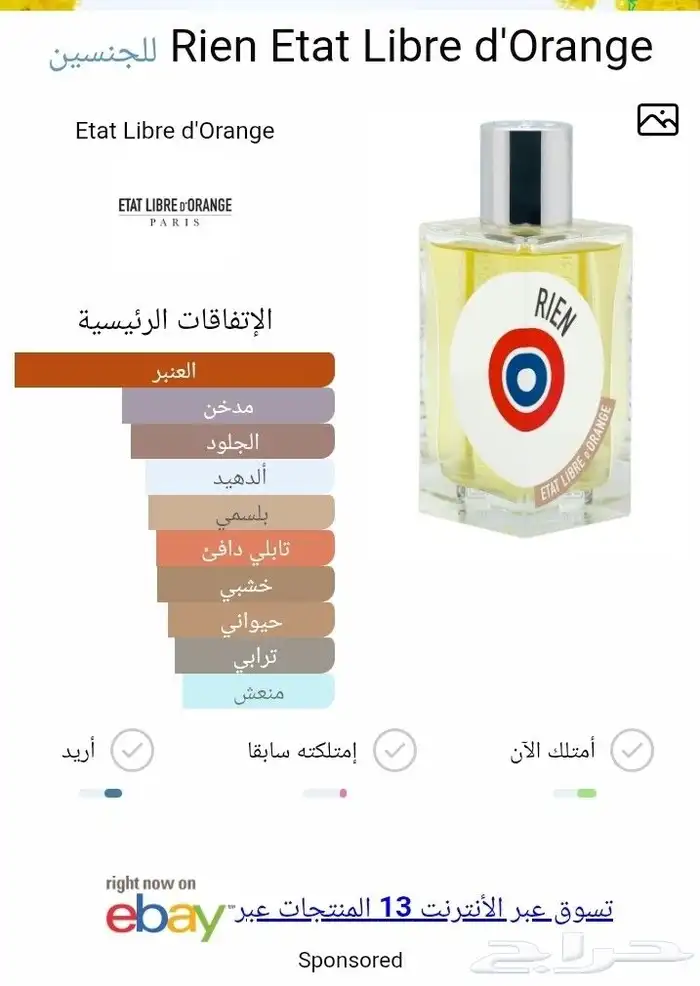Open the eBay shopping link تسوق عبر الأنترنت
Viewport: 700px width, 986px height.
(x=423, y=909)
